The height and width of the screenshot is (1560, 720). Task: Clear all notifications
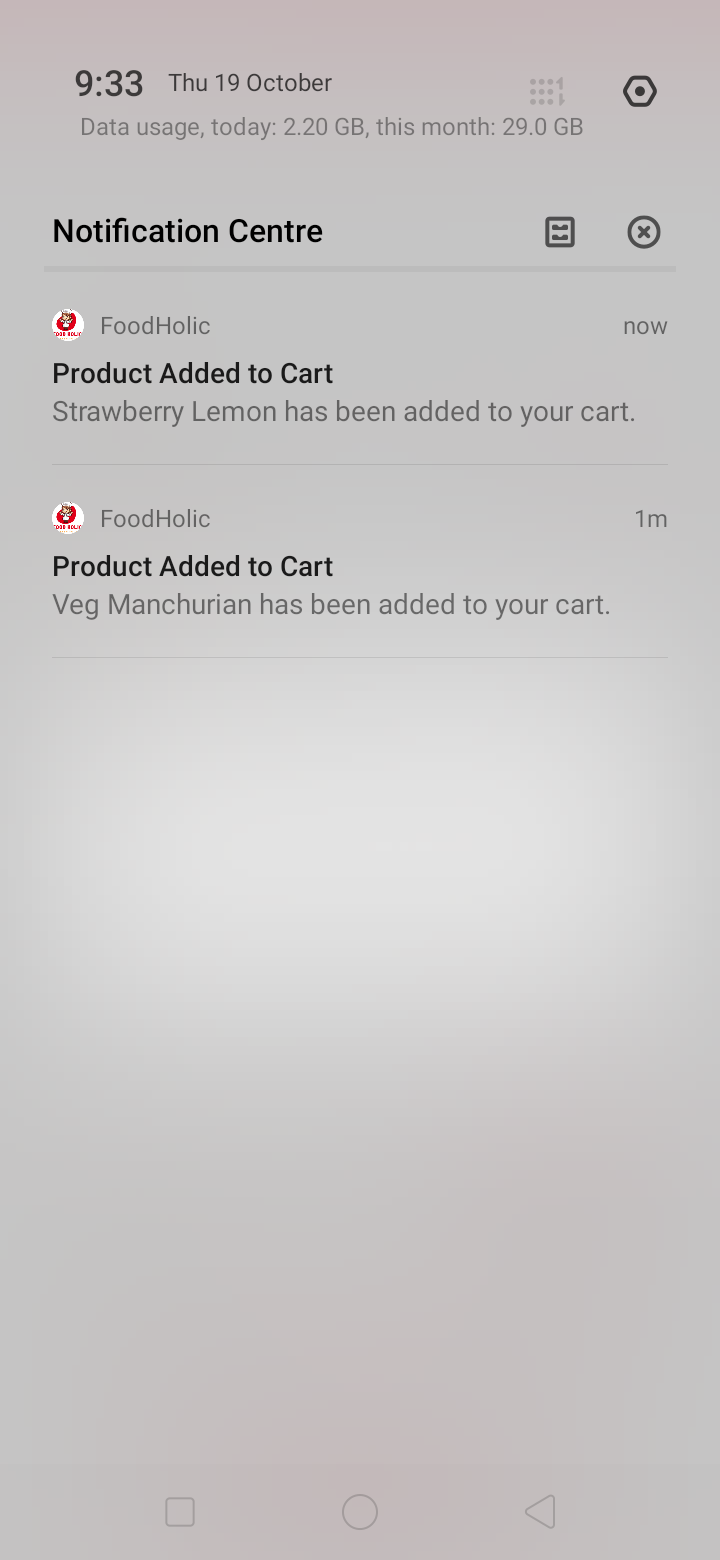(x=643, y=232)
